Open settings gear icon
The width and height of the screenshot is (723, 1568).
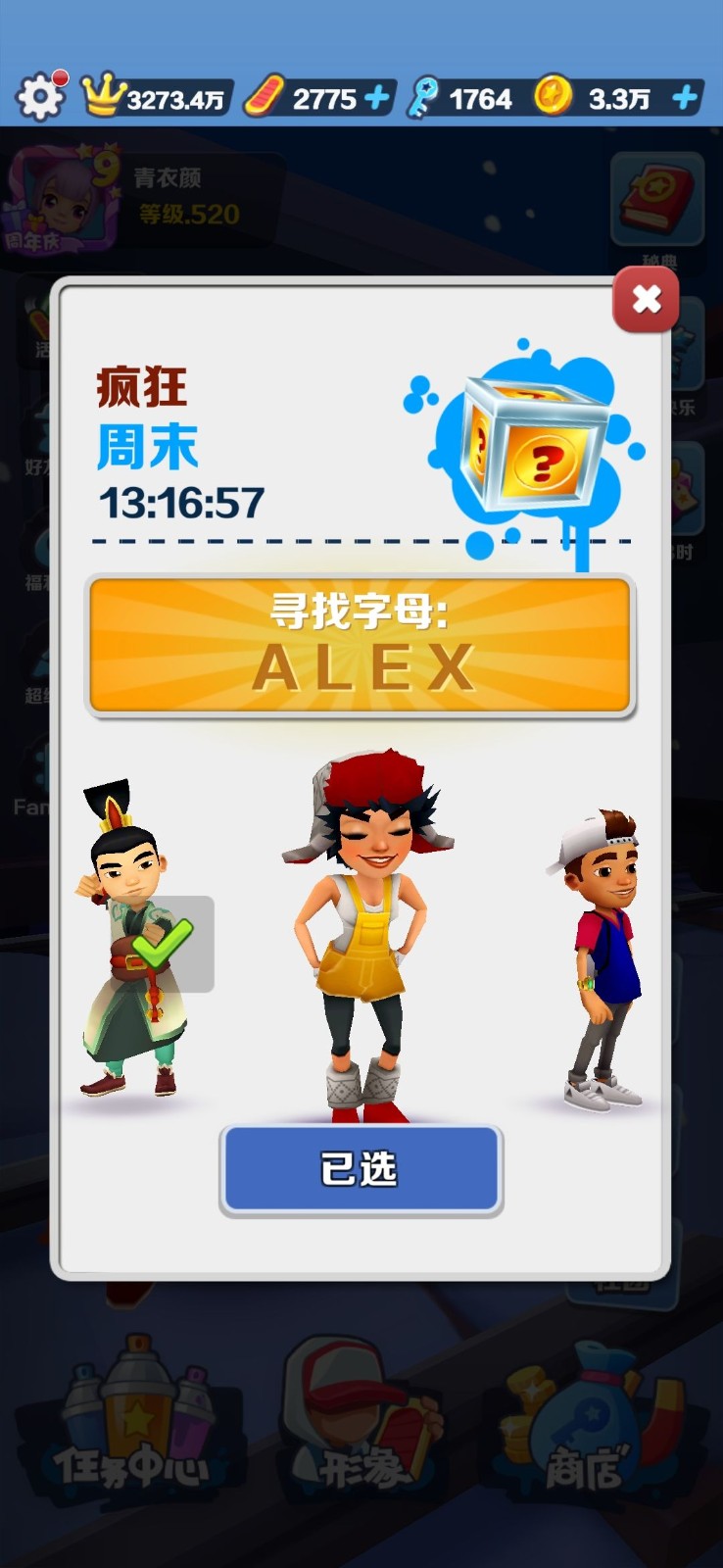tap(40, 97)
